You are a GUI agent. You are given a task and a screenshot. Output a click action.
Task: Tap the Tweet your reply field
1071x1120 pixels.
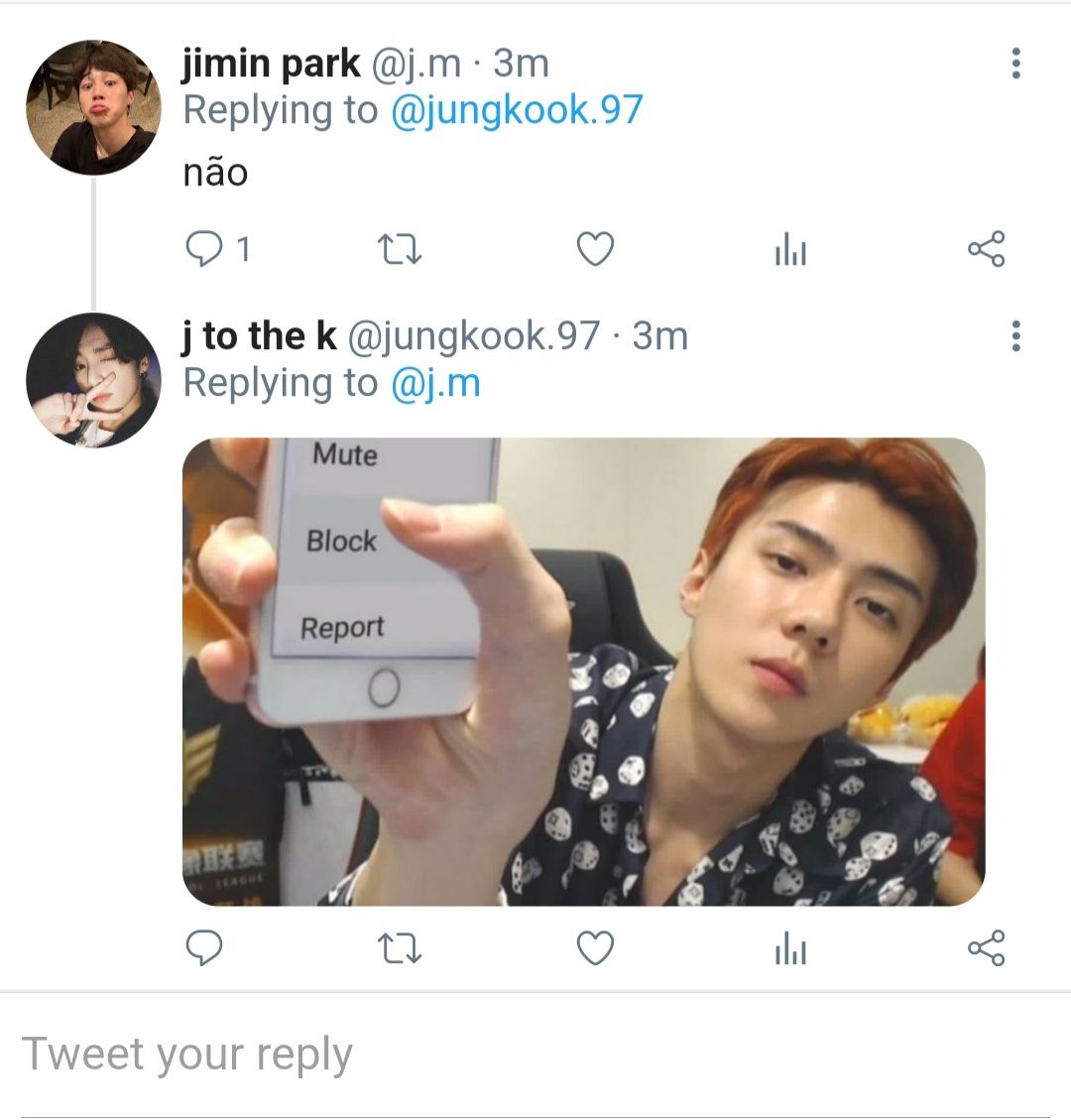(x=535, y=1055)
